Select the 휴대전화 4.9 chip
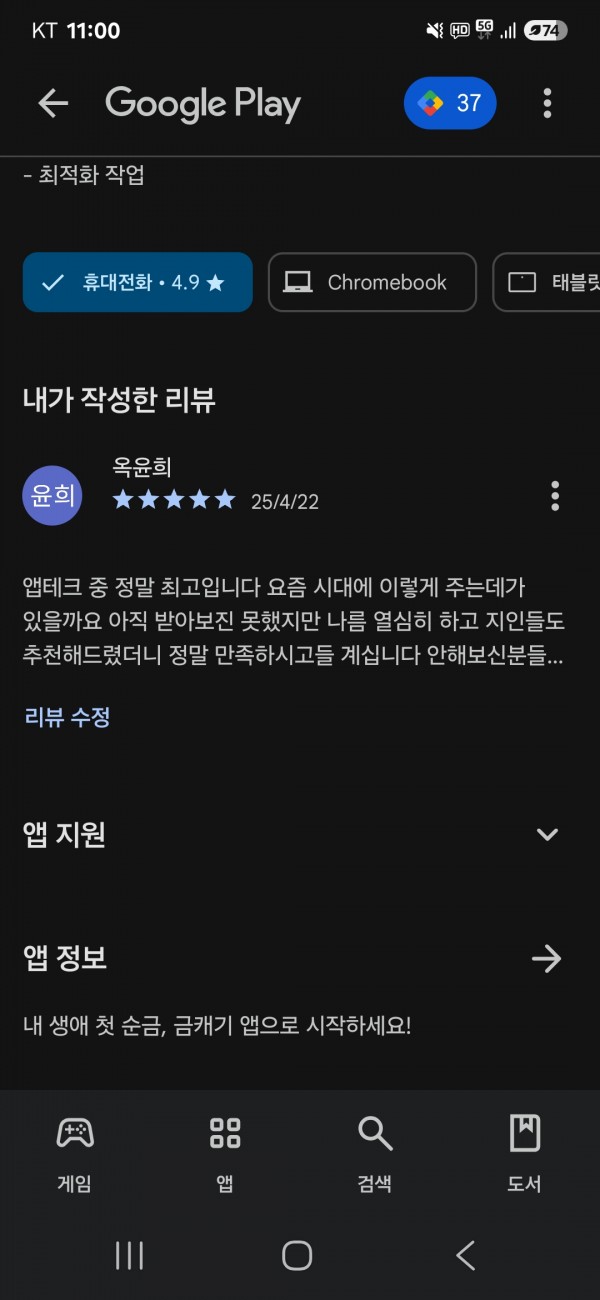 137,282
